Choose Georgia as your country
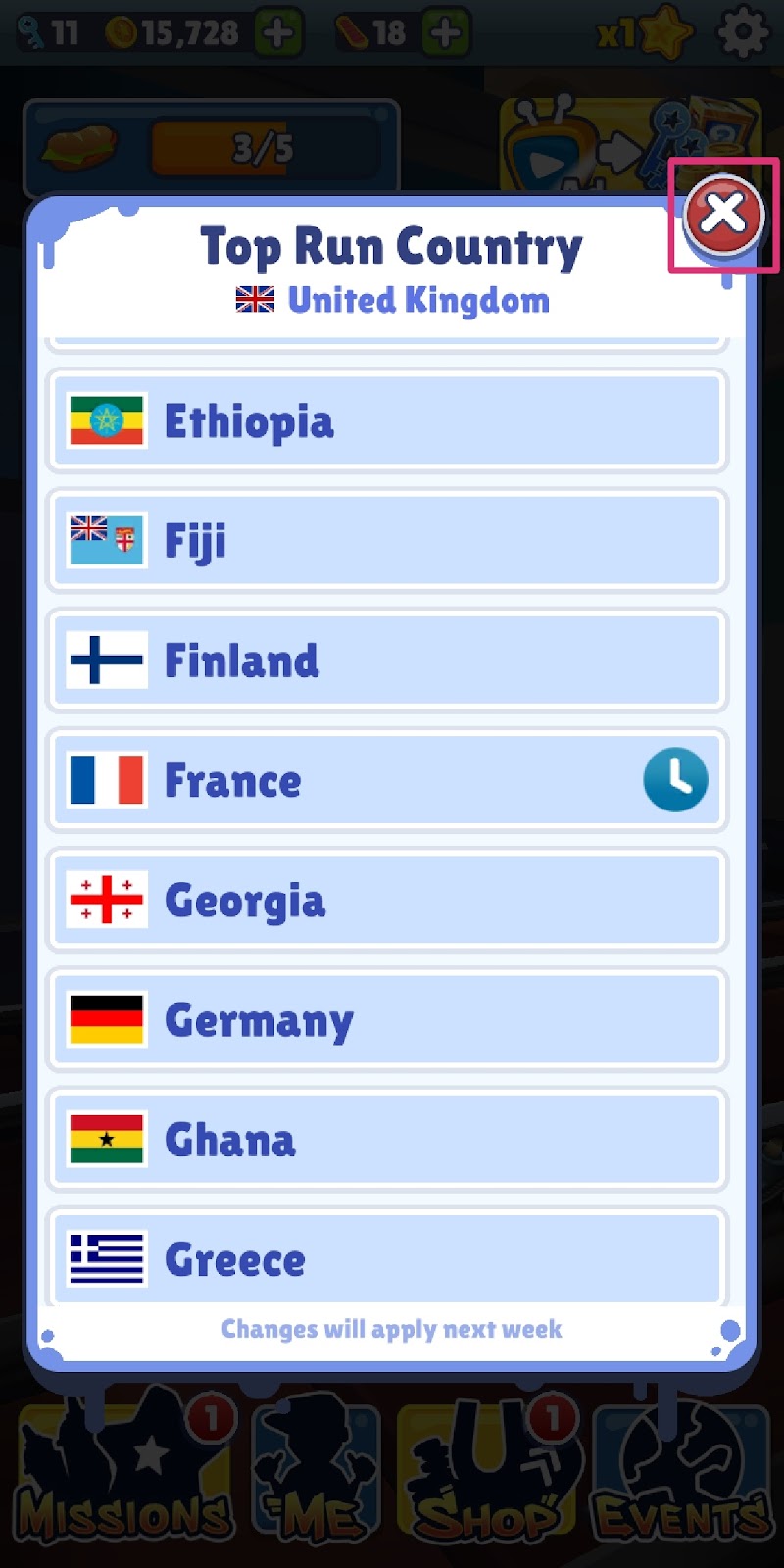784x1568 pixels. pos(387,900)
